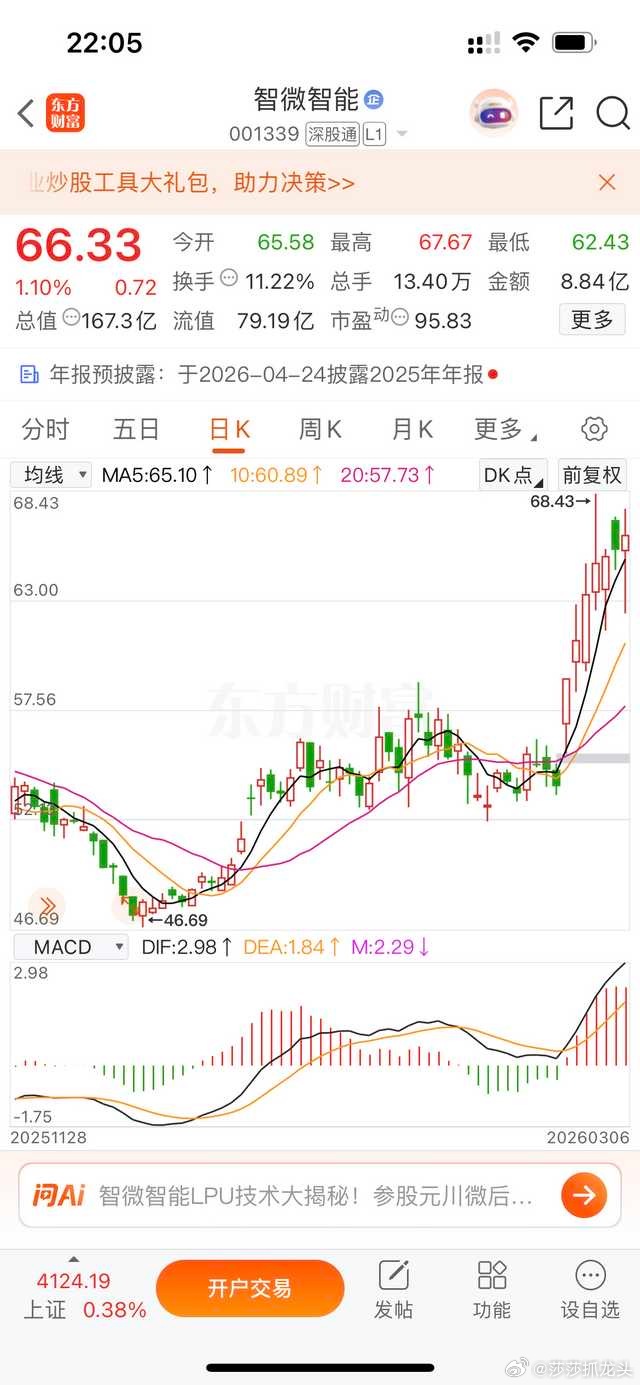Toggle the DK点 indicator
Image resolution: width=640 pixels, height=1385 pixels.
pos(513,475)
